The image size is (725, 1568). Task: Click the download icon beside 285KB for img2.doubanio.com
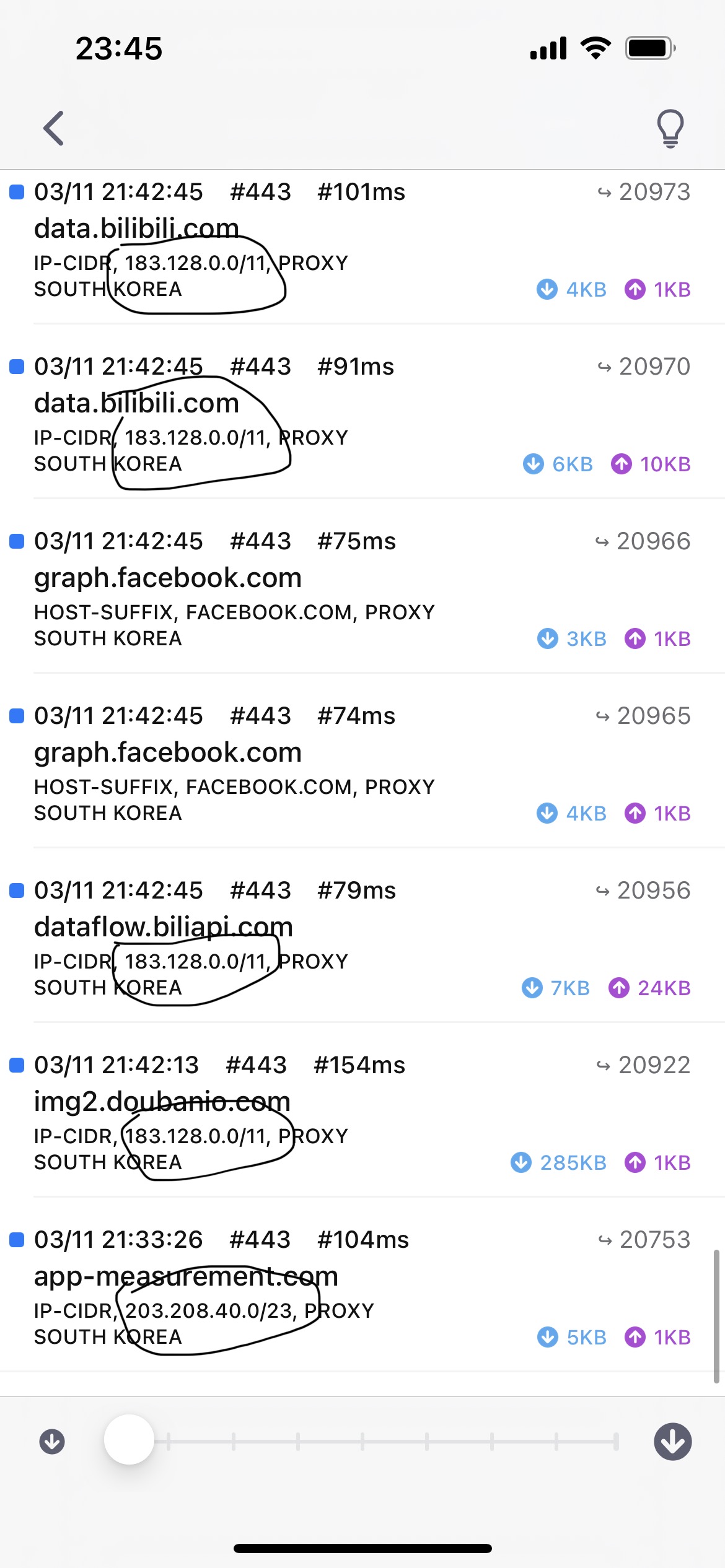pyautogui.click(x=521, y=1162)
